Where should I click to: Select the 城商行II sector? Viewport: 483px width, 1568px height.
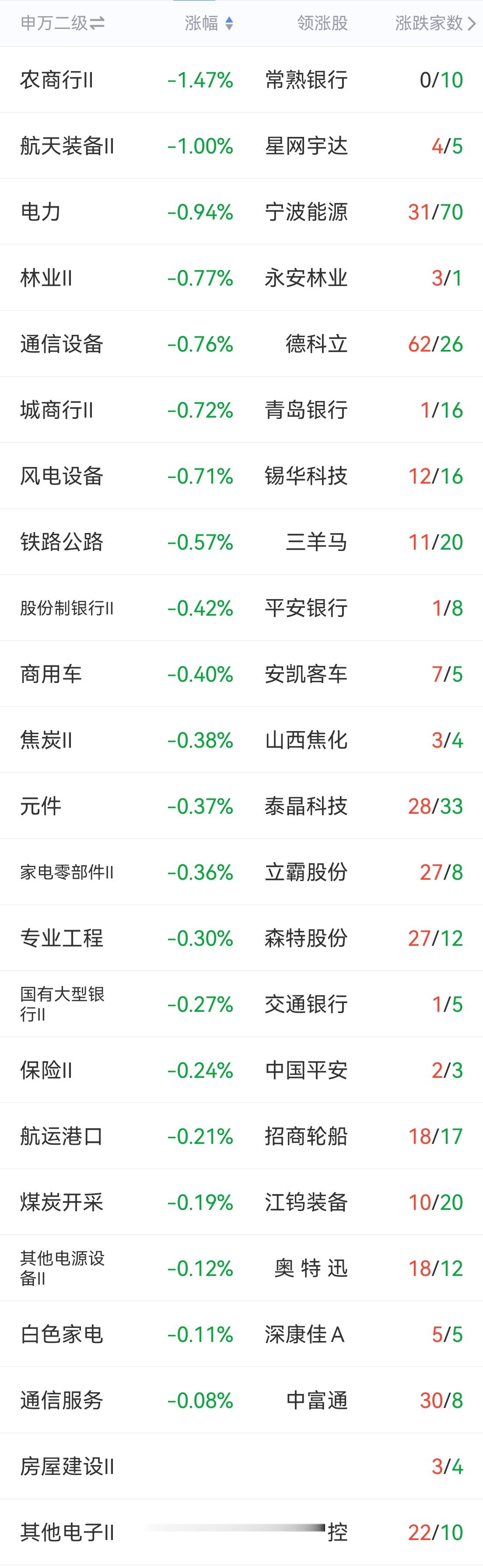pos(241,410)
